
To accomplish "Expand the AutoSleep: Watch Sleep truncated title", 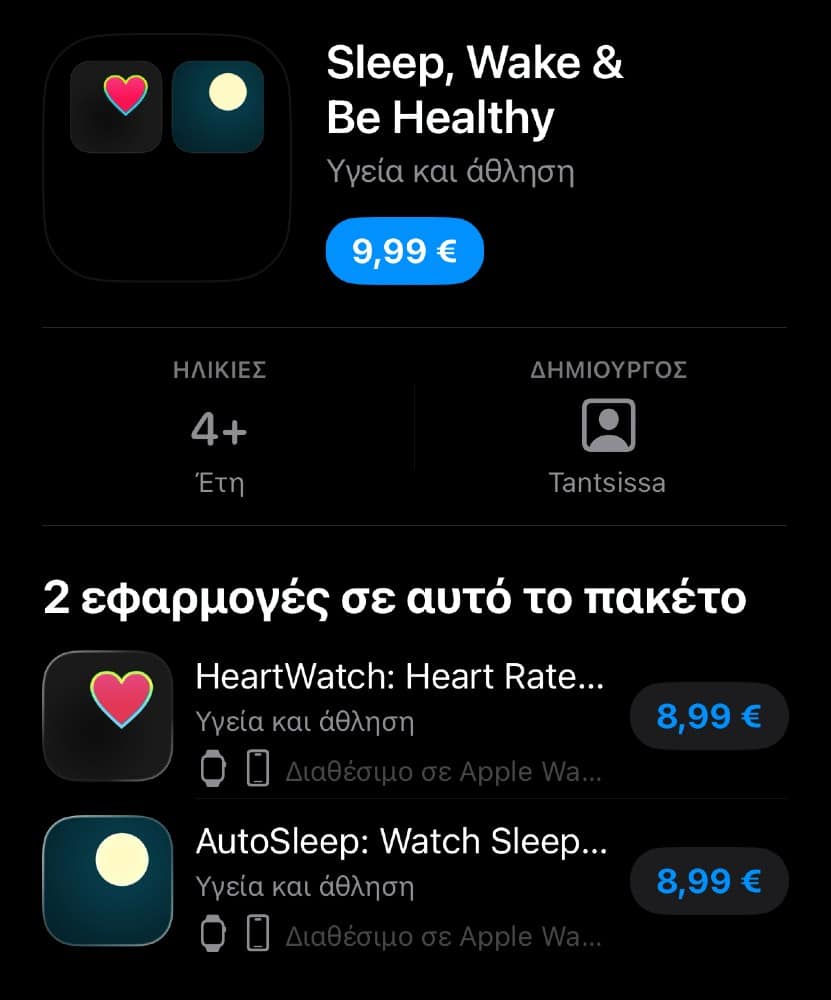I will (x=400, y=843).
